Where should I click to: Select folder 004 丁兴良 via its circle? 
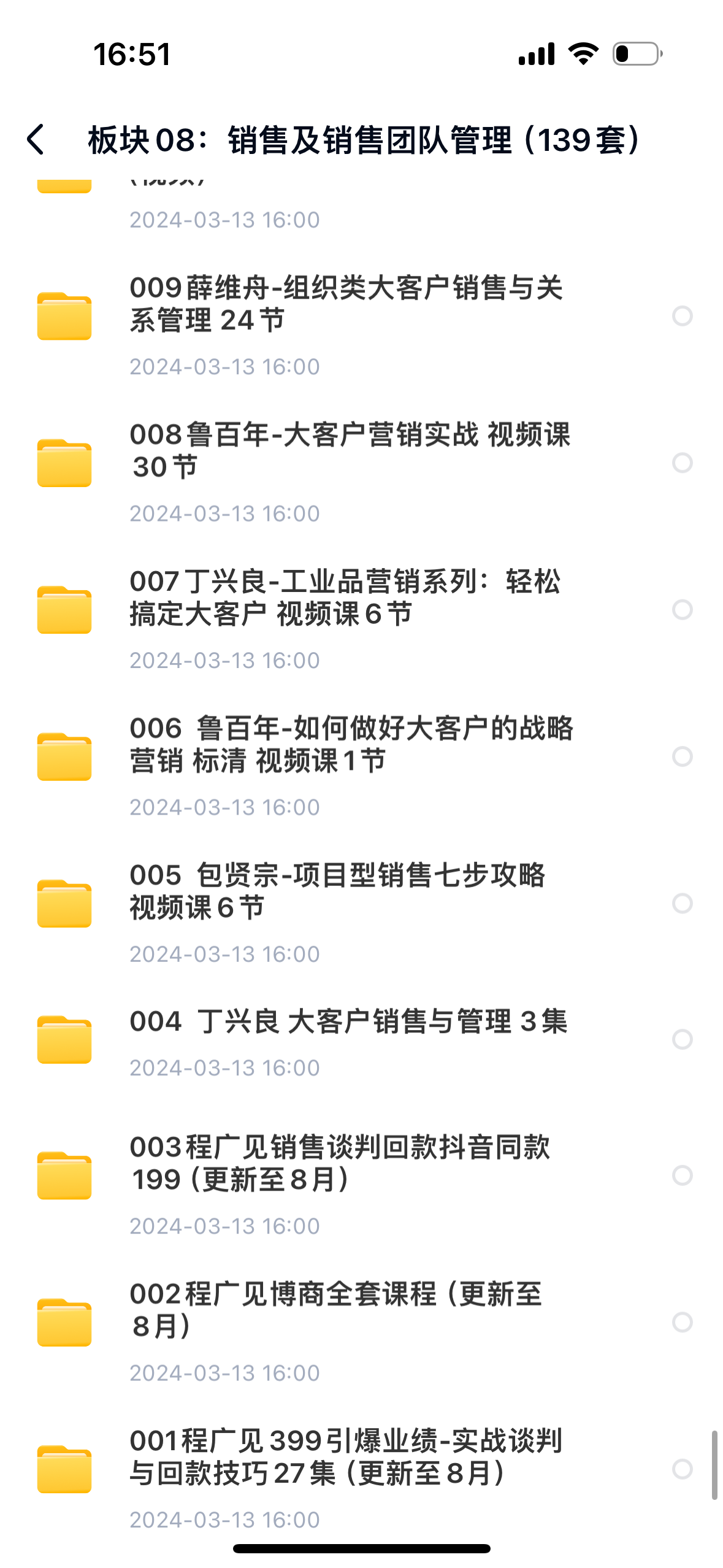(682, 1039)
